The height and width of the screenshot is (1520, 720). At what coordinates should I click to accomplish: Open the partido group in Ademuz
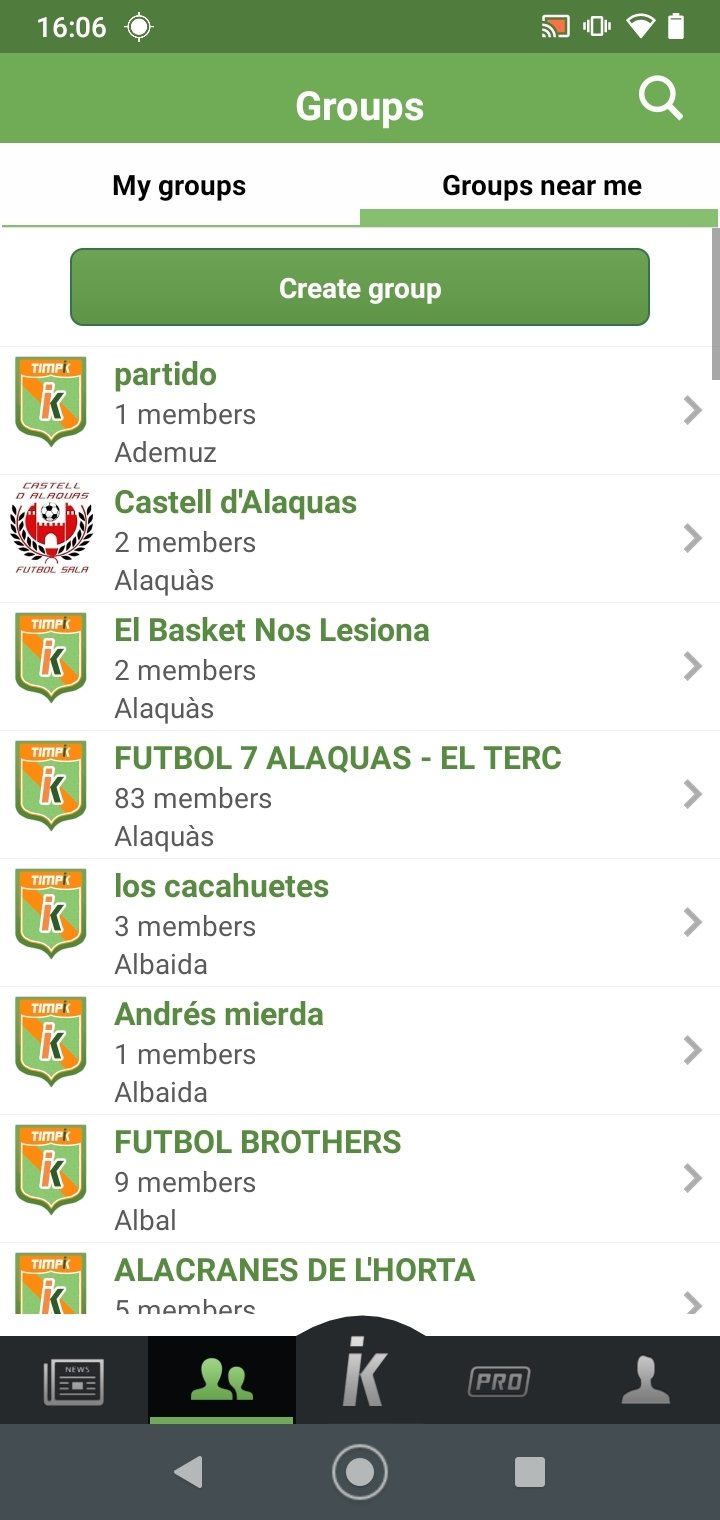pos(360,411)
